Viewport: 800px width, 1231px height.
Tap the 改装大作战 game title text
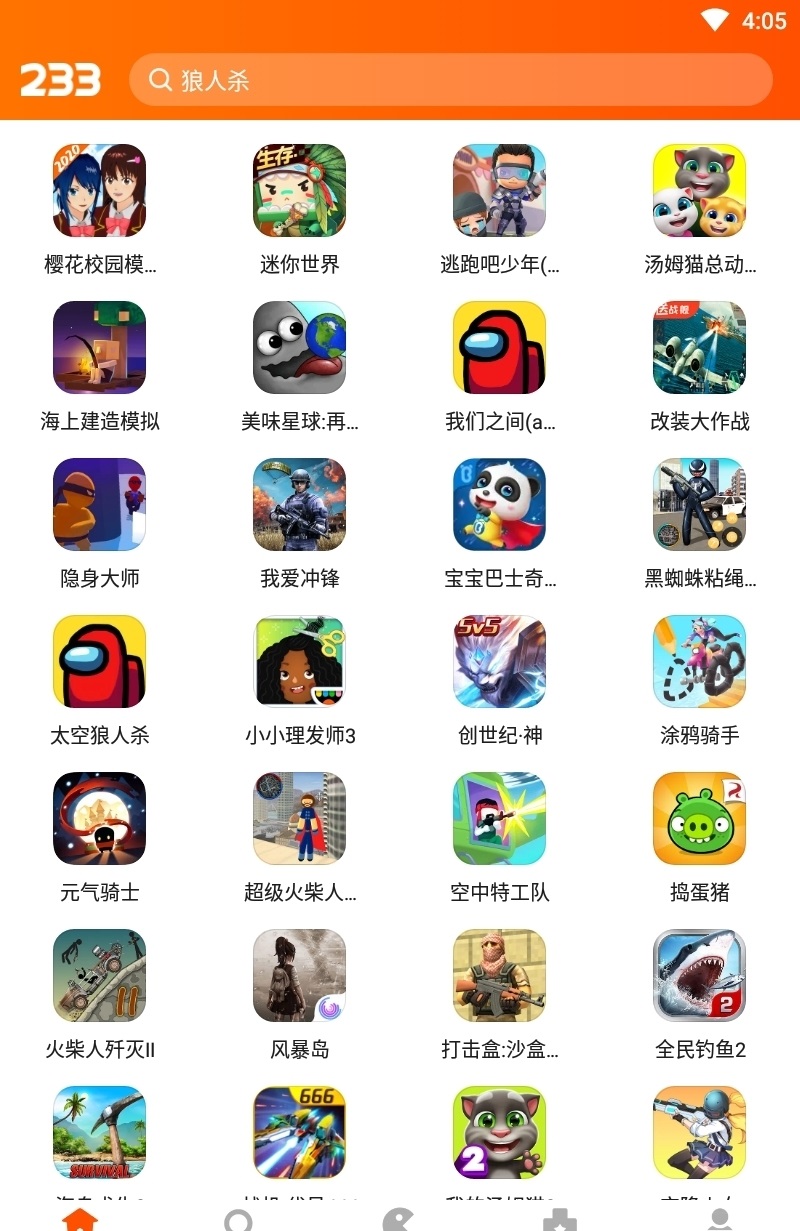click(x=698, y=422)
